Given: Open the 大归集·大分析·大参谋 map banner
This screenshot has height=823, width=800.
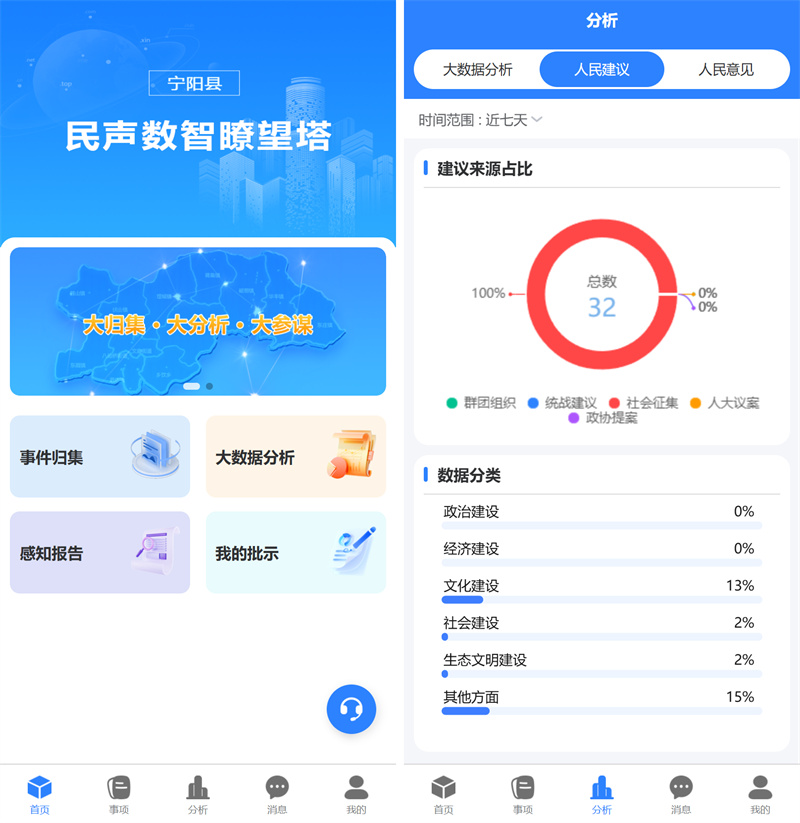Looking at the screenshot, I should [x=198, y=322].
